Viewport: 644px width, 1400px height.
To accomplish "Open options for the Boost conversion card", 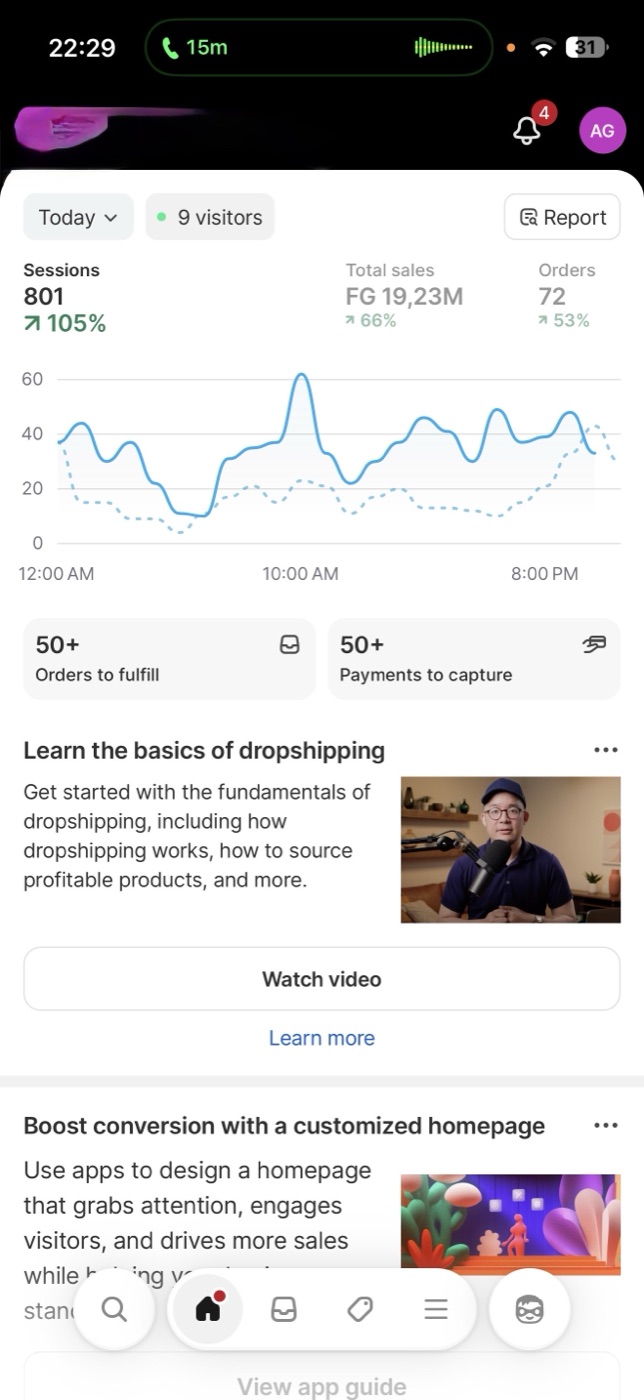I will point(605,1125).
